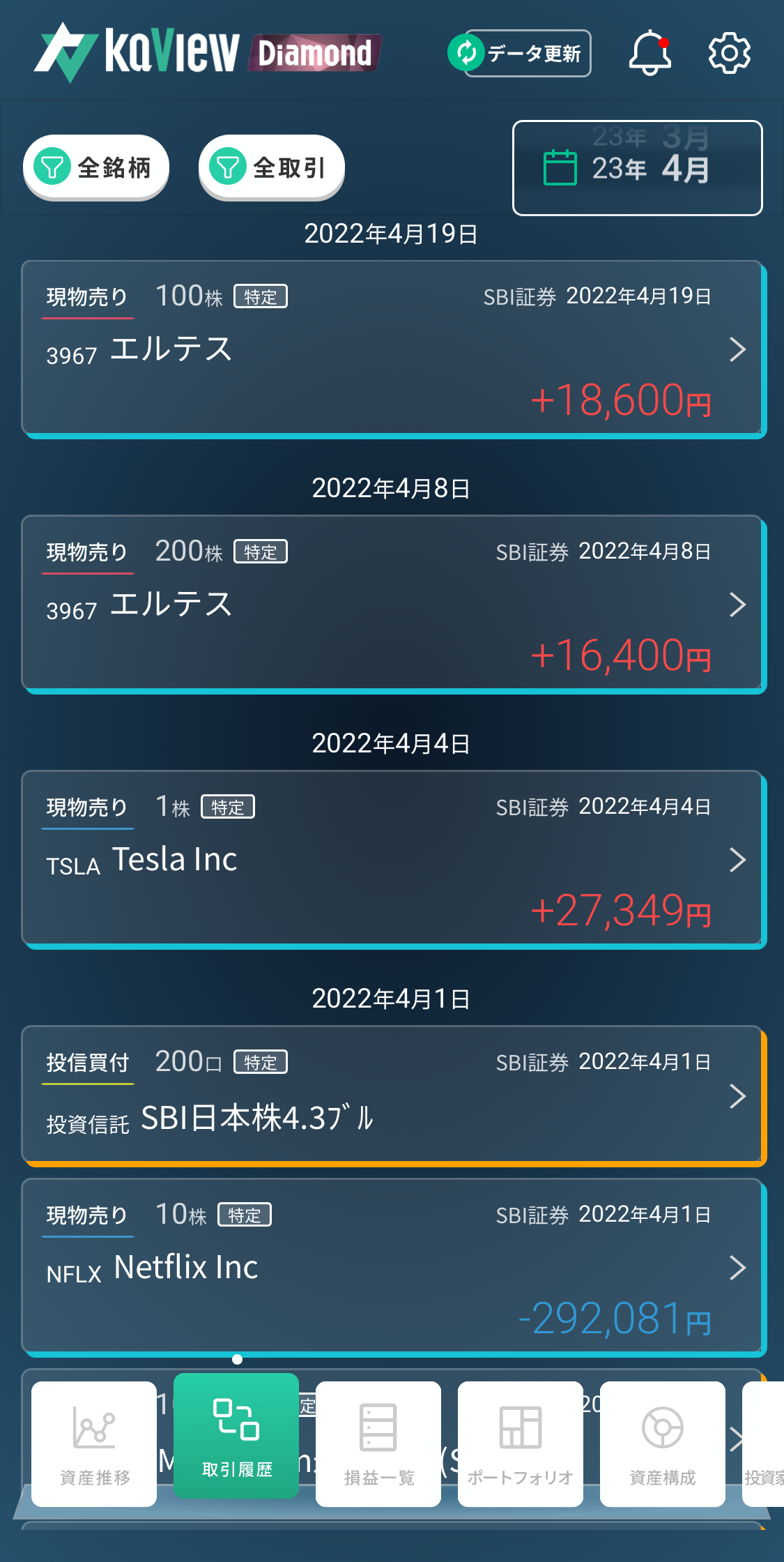Image resolution: width=784 pixels, height=1562 pixels.
Task: Select the 取引履歴 tab
Action: click(x=236, y=1436)
